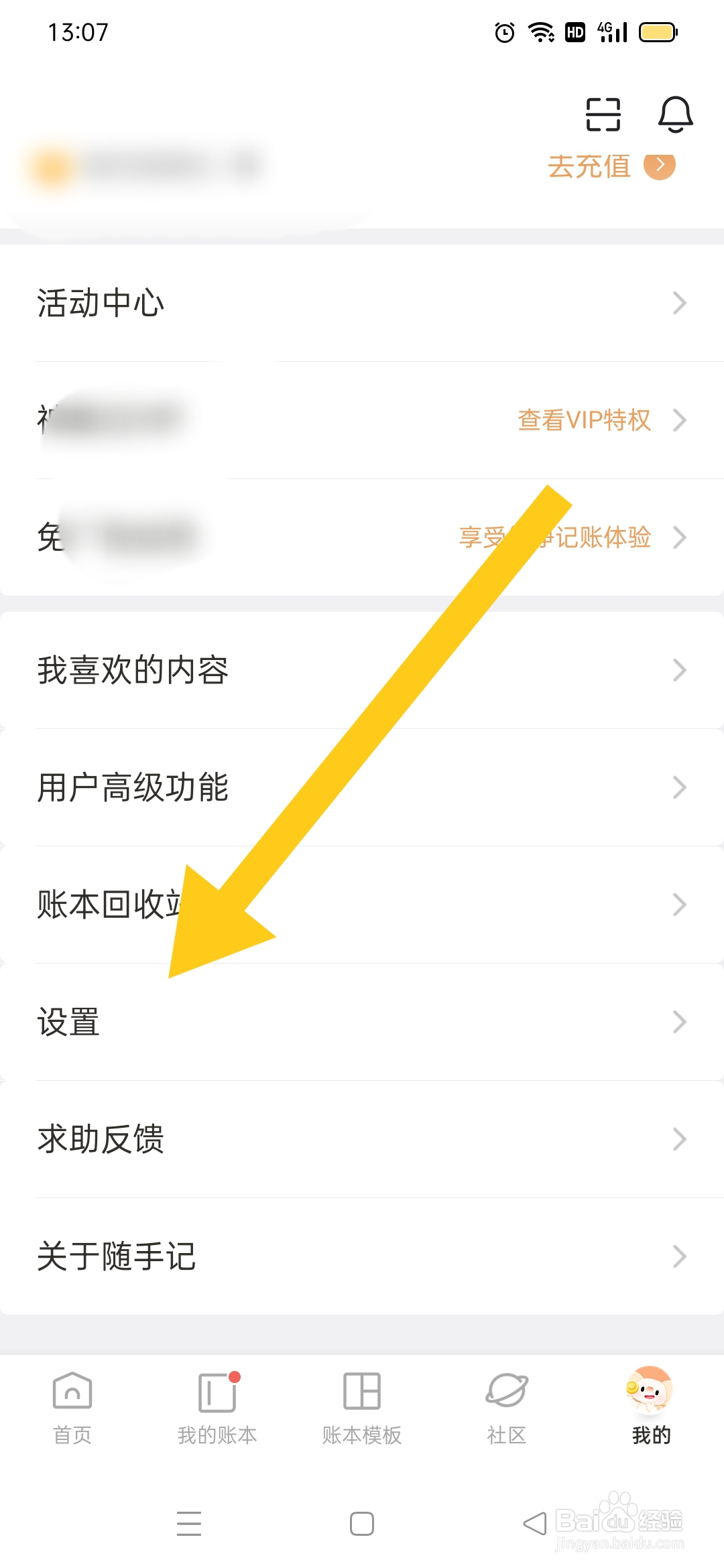Expand the 关于随手记 row chevron
Screen dimensions: 724x1568
[679, 1256]
